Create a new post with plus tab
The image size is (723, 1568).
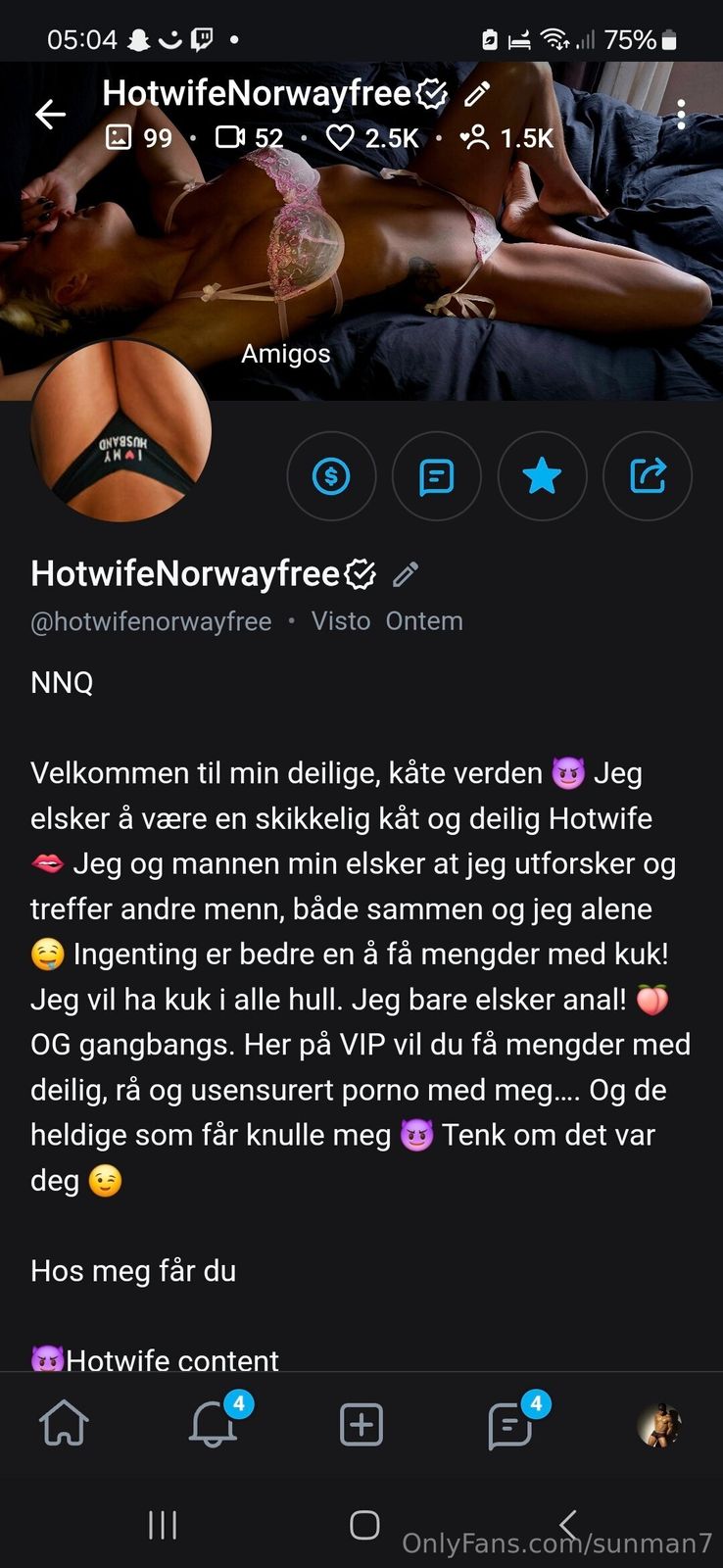click(361, 1424)
